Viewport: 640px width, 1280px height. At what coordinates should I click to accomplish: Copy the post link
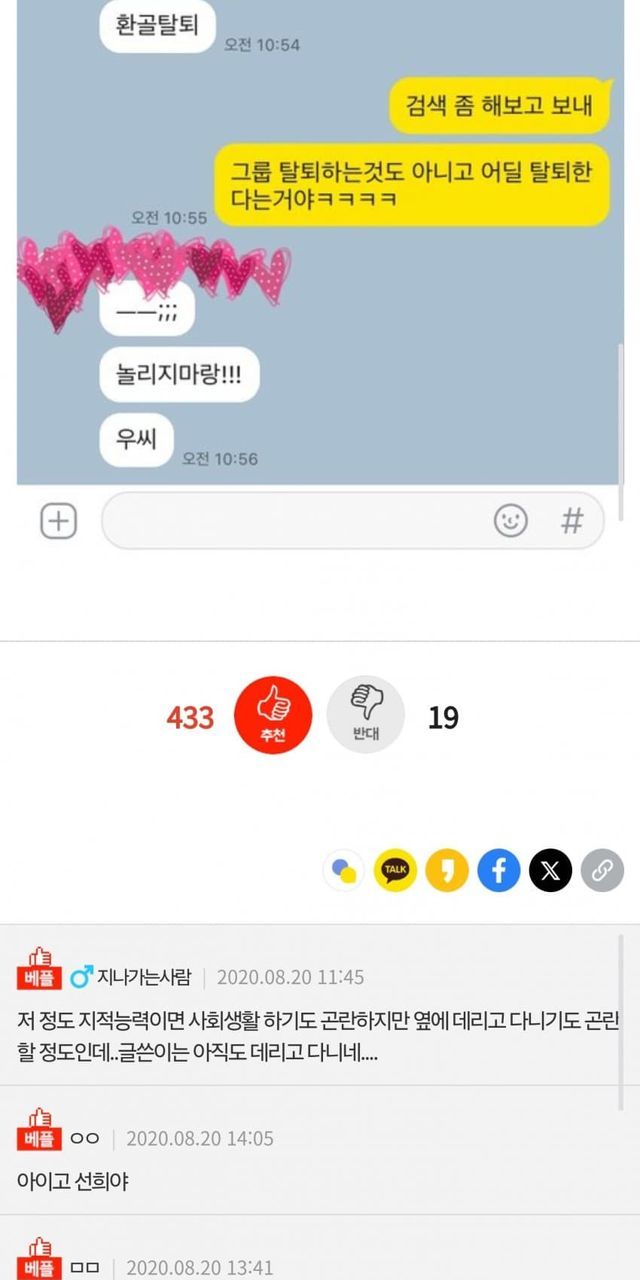tap(602, 871)
